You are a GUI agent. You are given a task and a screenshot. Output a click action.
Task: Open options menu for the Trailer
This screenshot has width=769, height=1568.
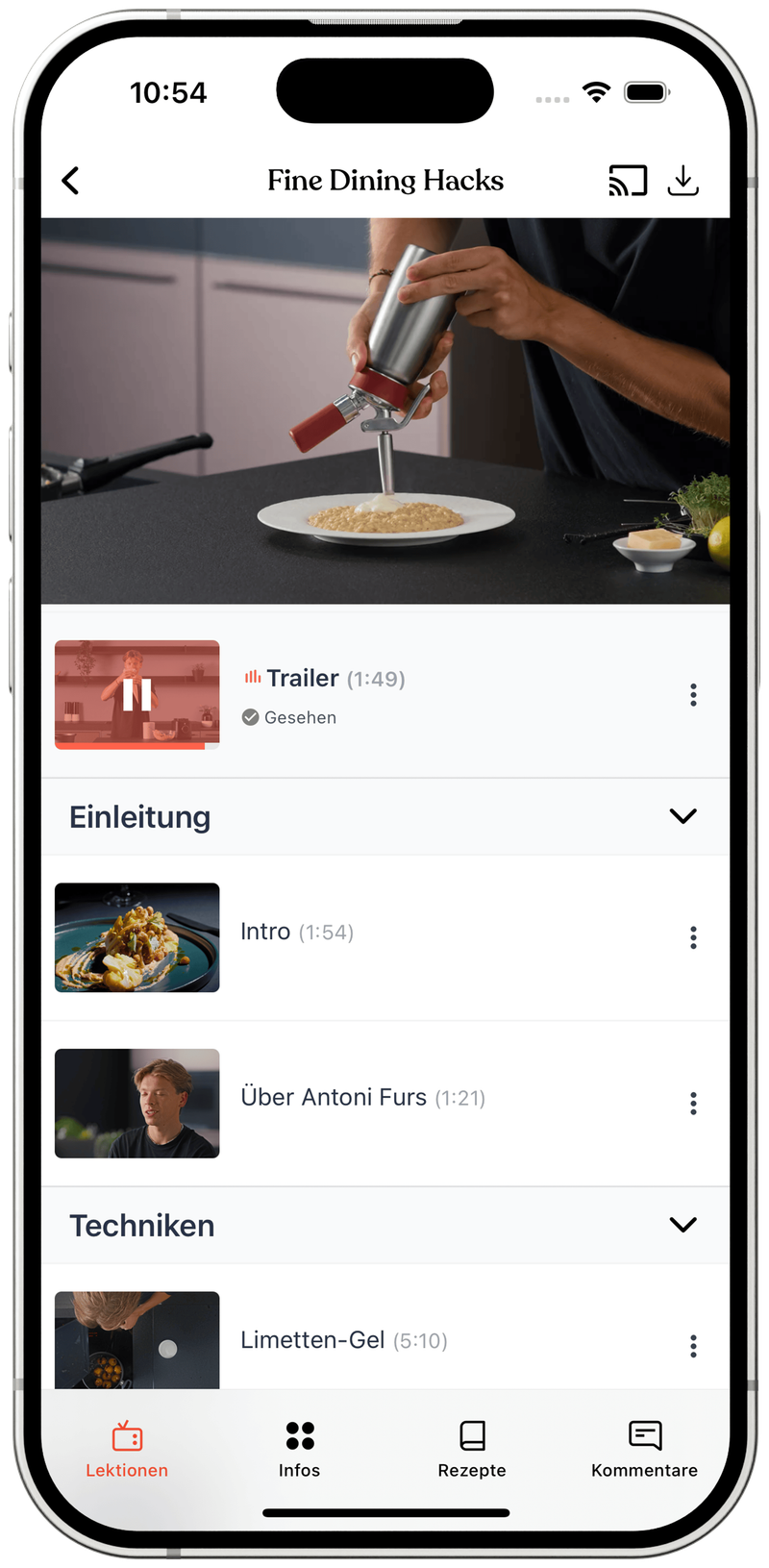[693, 695]
